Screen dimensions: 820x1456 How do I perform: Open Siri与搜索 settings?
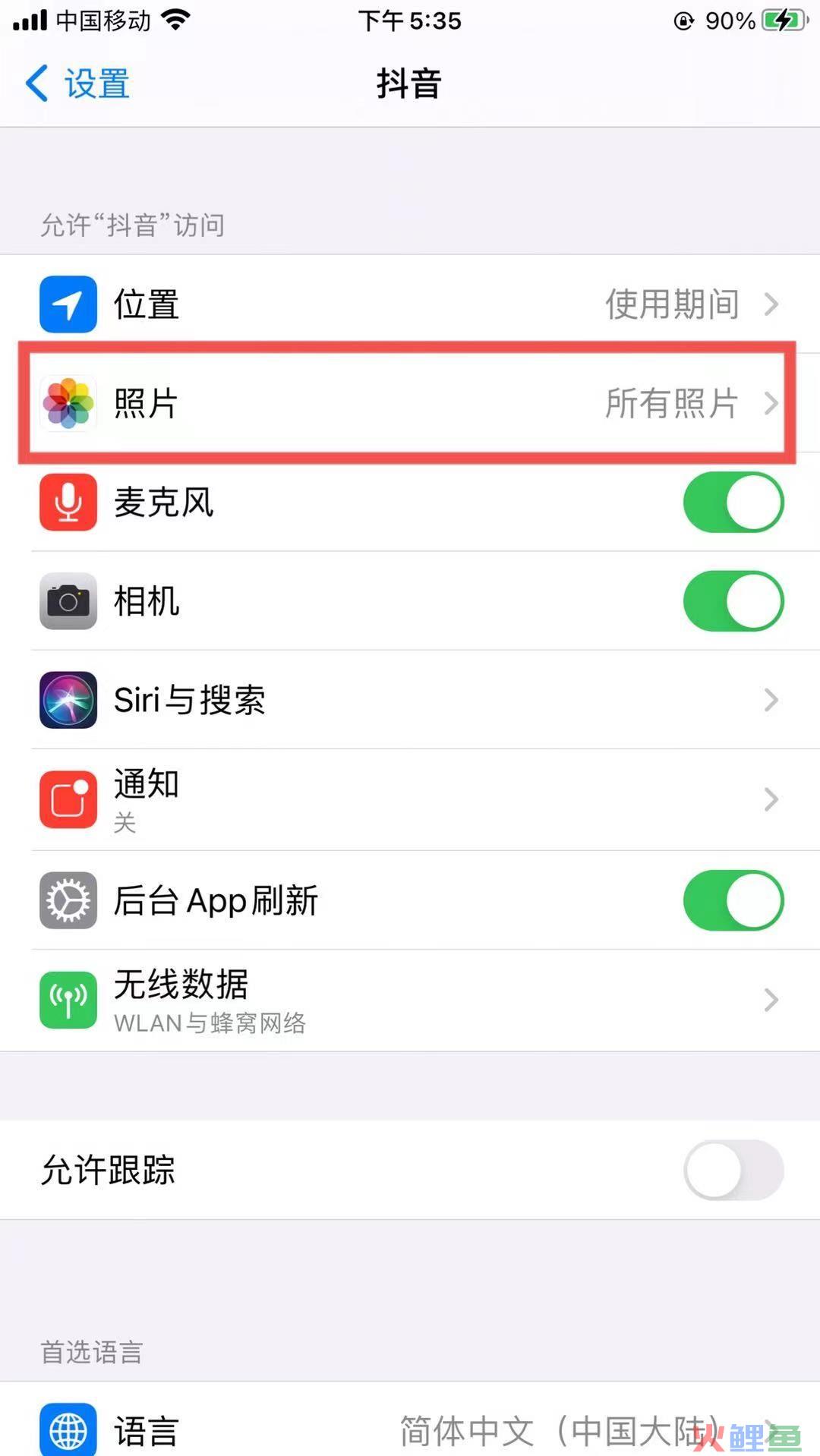(410, 700)
